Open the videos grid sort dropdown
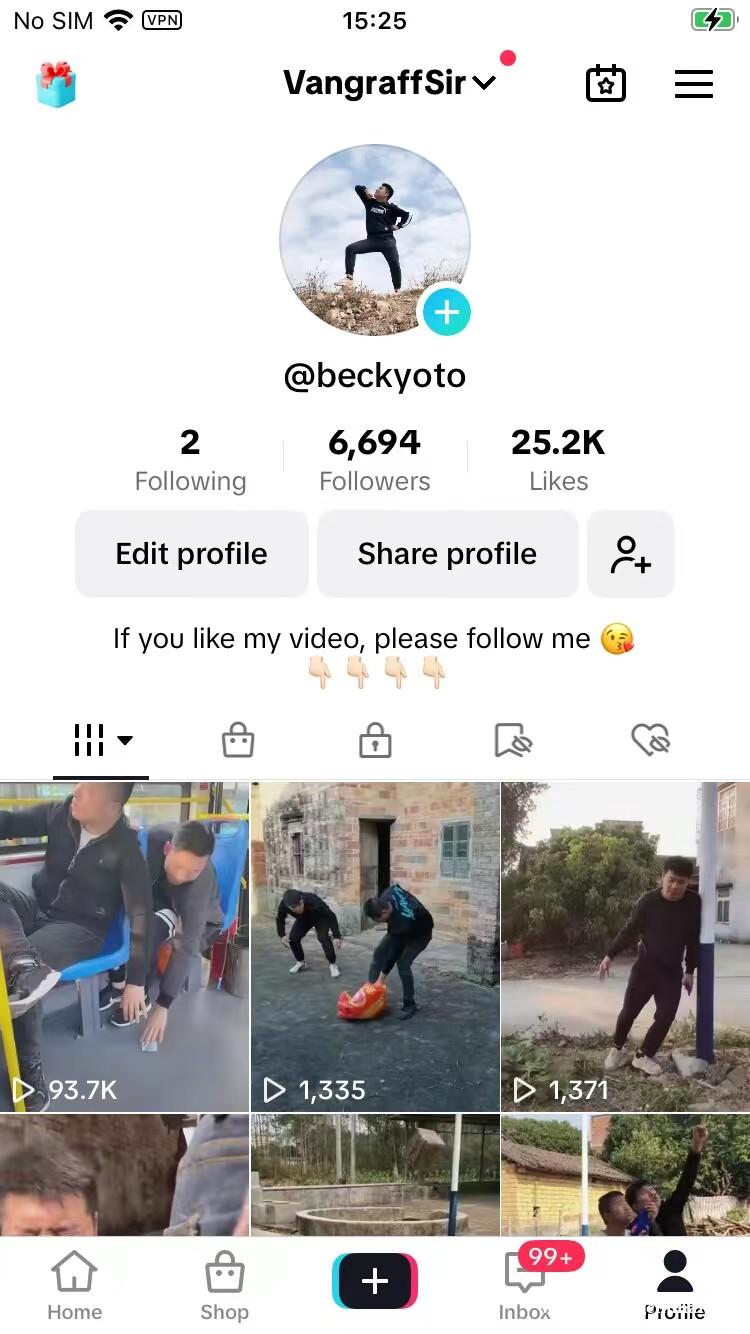The width and height of the screenshot is (750, 1334). pyautogui.click(x=102, y=741)
